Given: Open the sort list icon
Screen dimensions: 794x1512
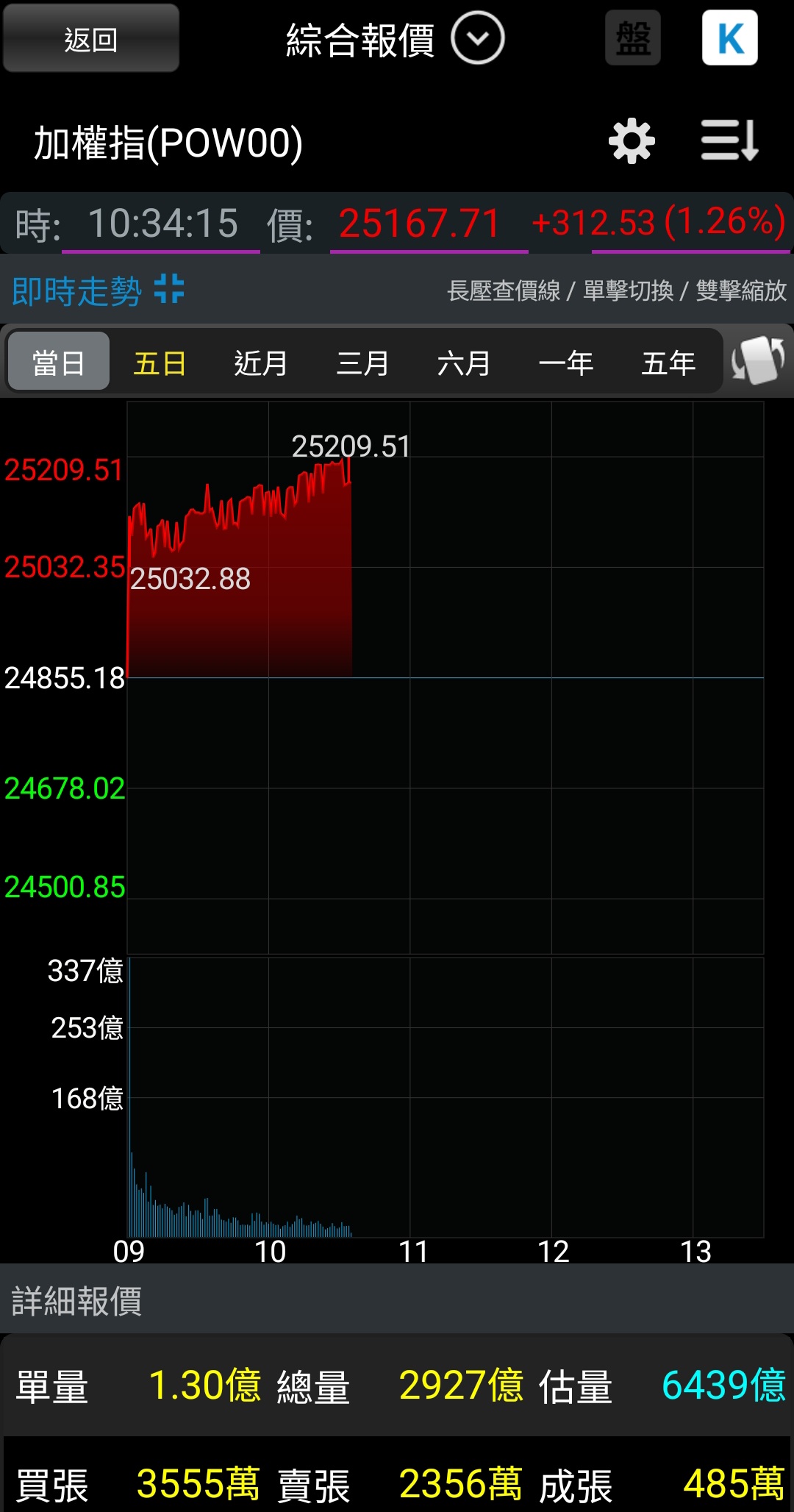Looking at the screenshot, I should pos(730,140).
